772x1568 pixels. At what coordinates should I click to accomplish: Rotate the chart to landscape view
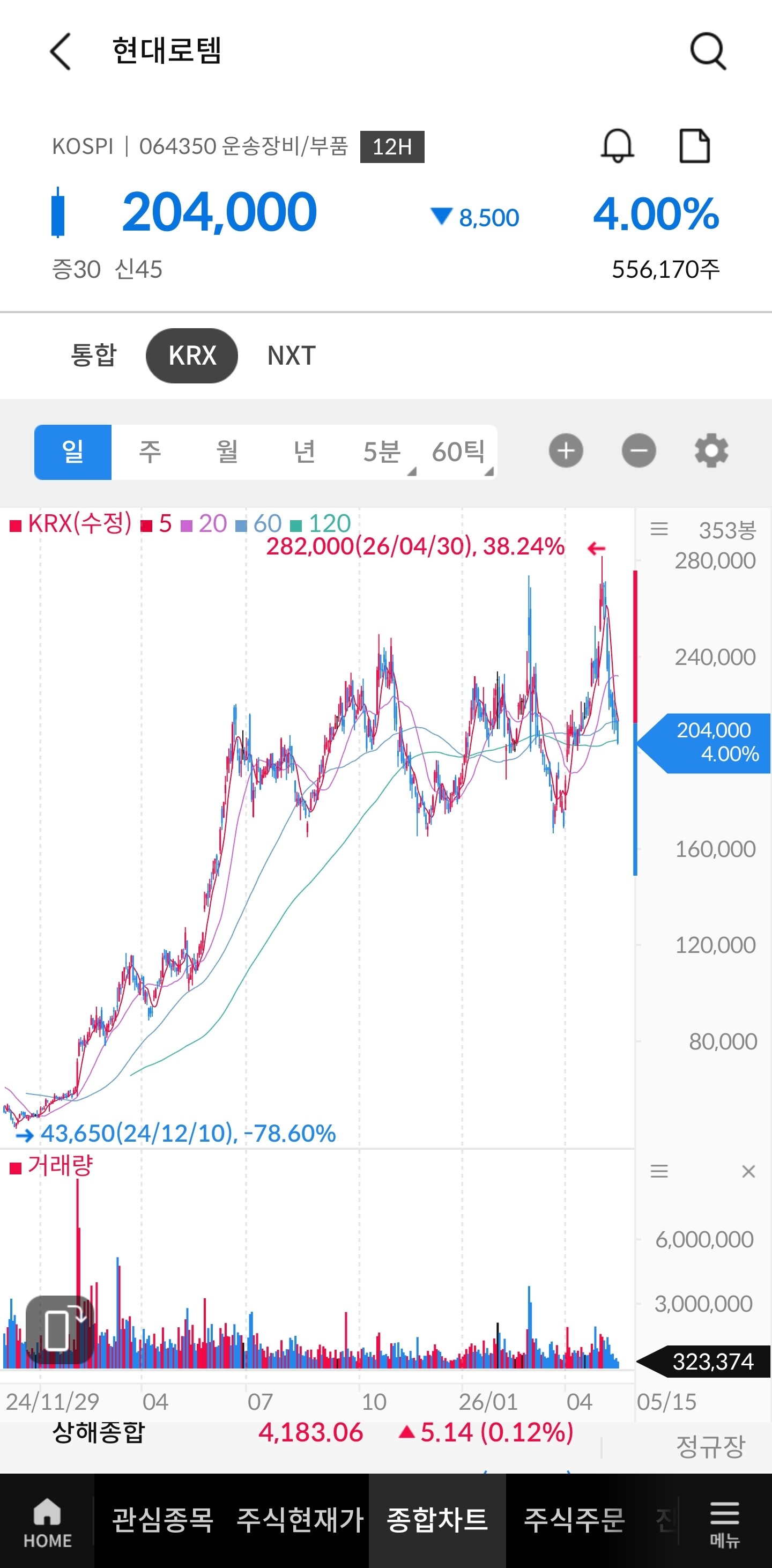(x=61, y=1330)
